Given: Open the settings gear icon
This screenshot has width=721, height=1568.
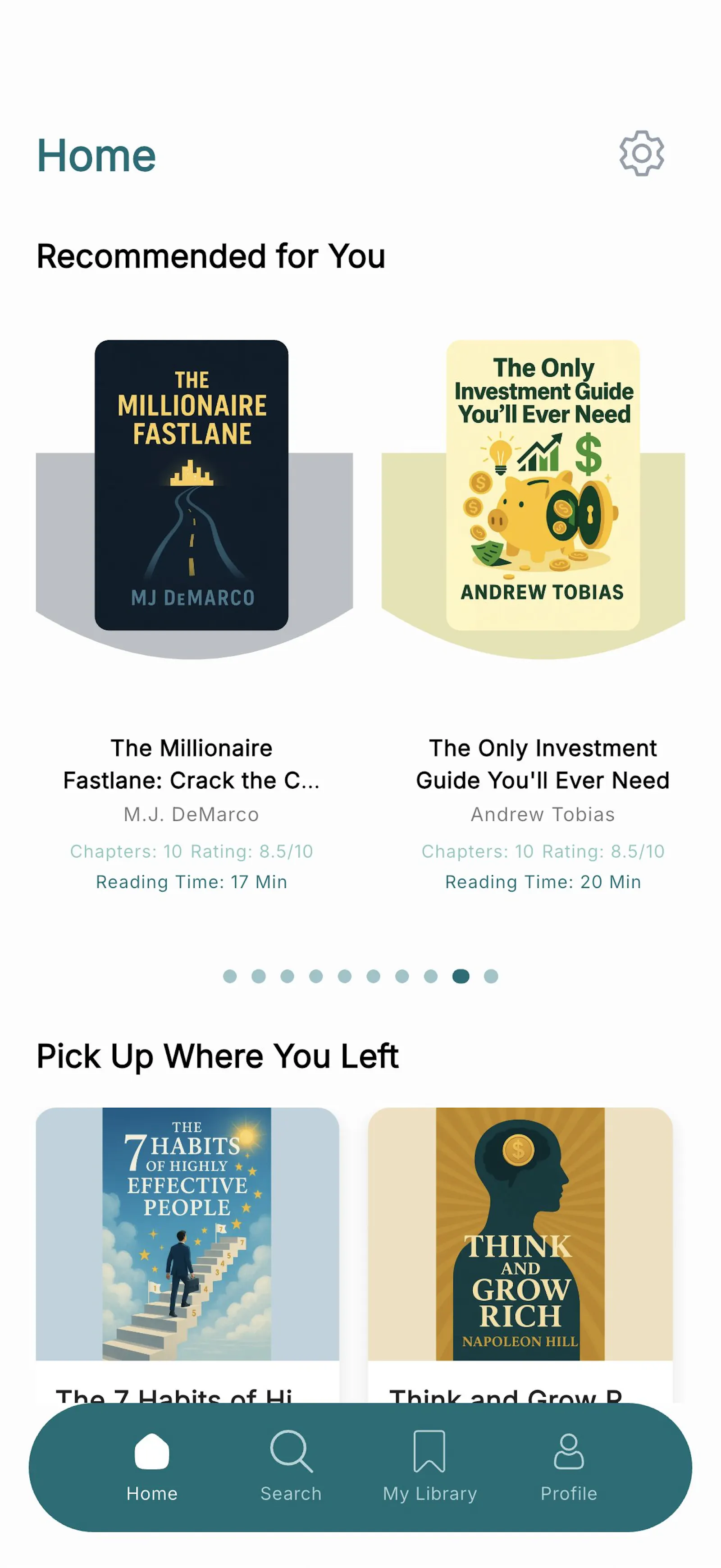Looking at the screenshot, I should coord(641,153).
